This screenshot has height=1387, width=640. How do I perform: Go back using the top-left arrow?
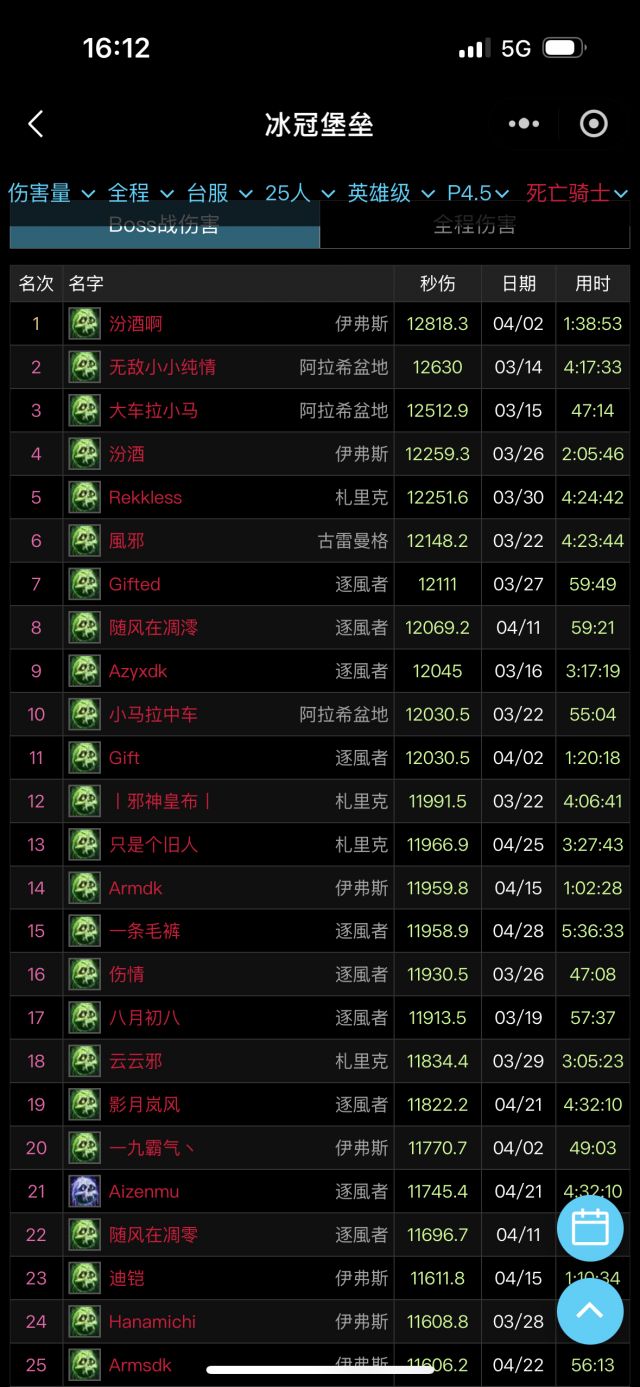tap(36, 124)
